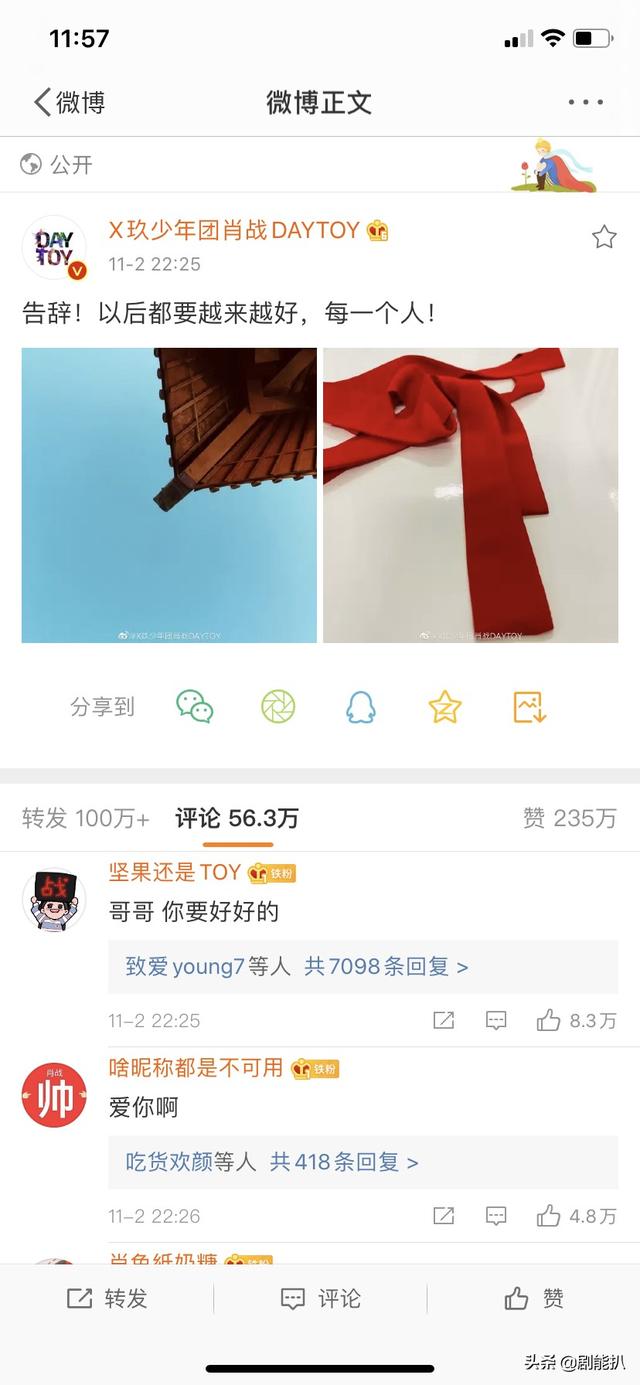Reply to 啥昵称都是不可用's comment
Screen dimensions: 640x1385
(496, 1216)
